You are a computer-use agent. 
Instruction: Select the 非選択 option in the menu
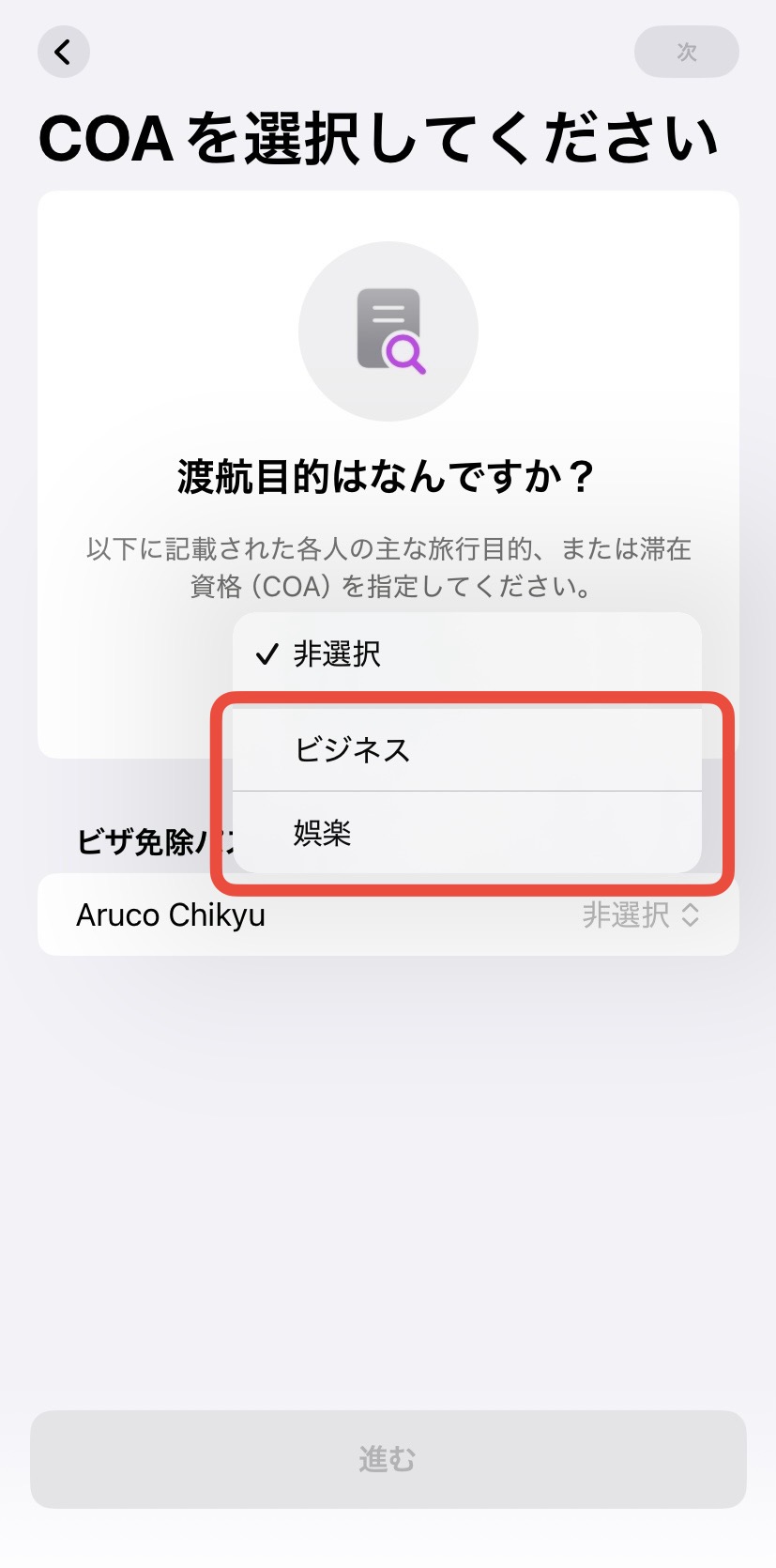click(466, 653)
